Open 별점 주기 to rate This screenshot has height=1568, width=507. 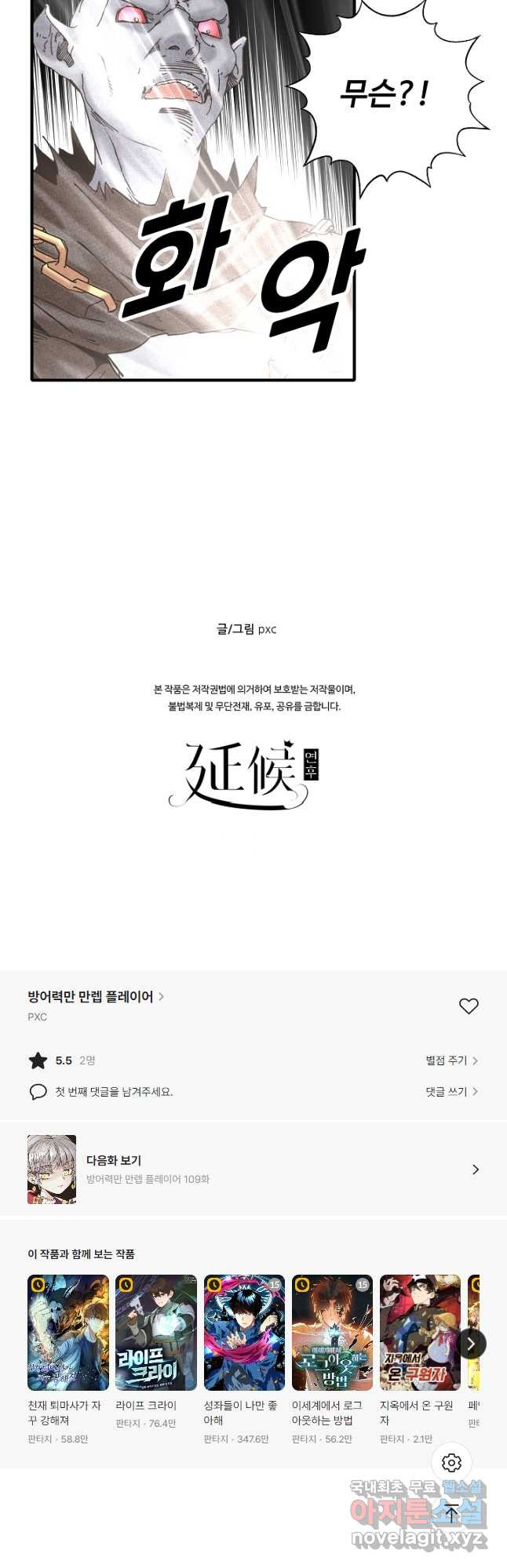click(x=451, y=1060)
